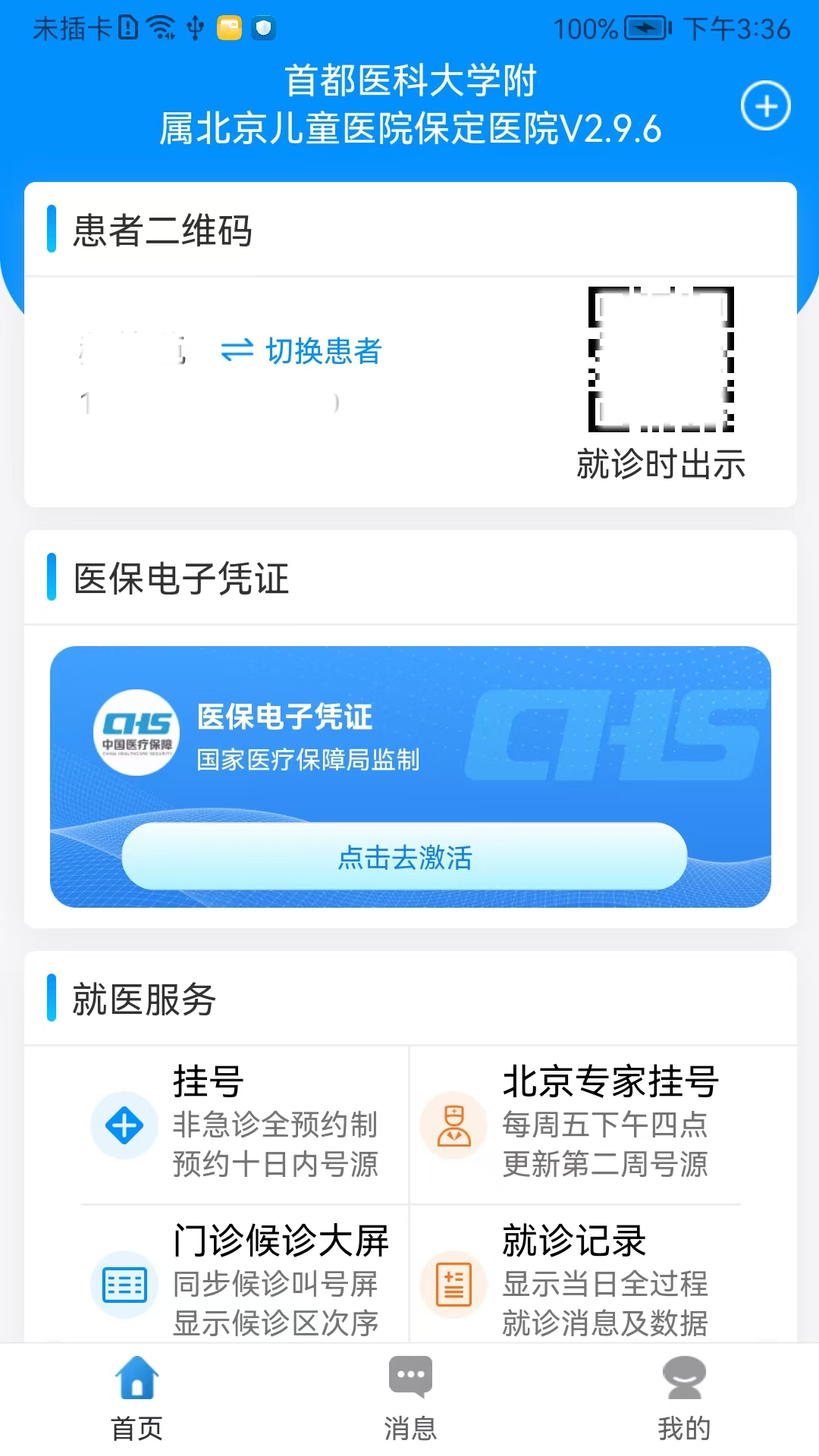The height and width of the screenshot is (1456, 819).
Task: Open 挂号 registration service
Action: (x=235, y=1124)
